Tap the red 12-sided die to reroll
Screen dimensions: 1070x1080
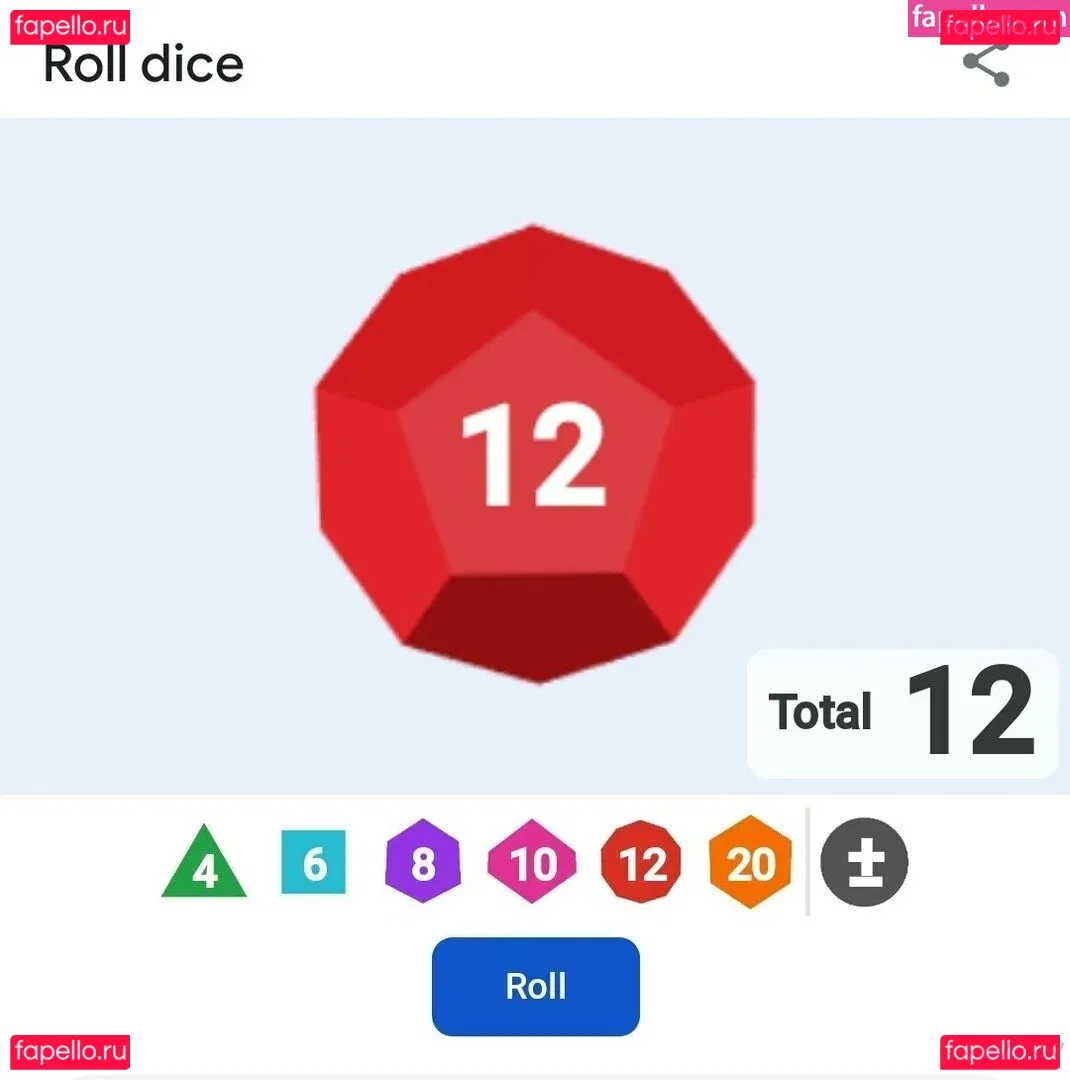[535, 455]
